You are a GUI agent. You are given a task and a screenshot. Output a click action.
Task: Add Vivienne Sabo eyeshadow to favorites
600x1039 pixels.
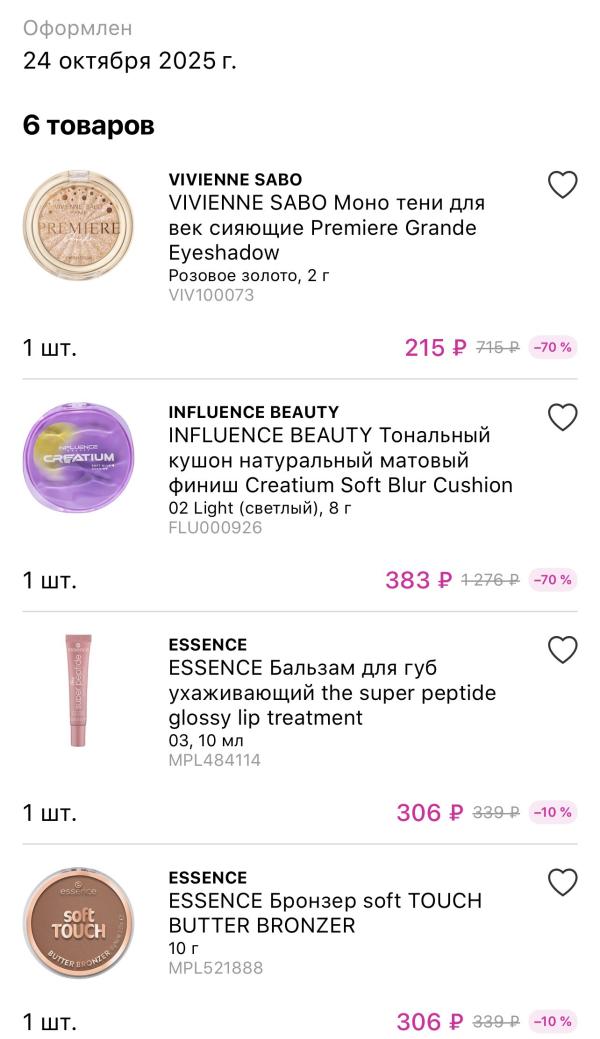tap(563, 185)
